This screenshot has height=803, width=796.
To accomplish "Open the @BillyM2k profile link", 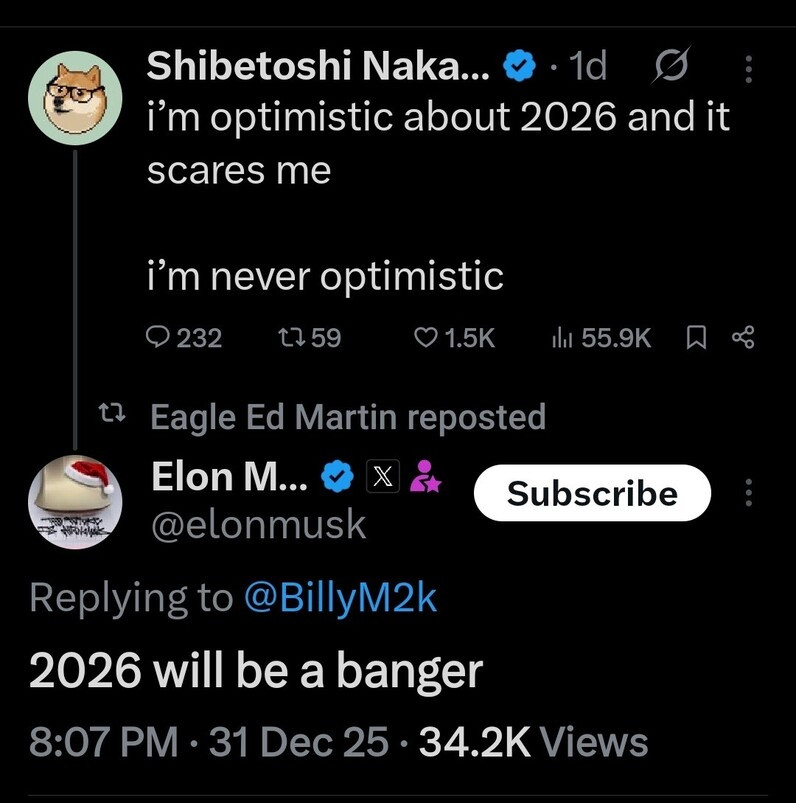I will 341,596.
